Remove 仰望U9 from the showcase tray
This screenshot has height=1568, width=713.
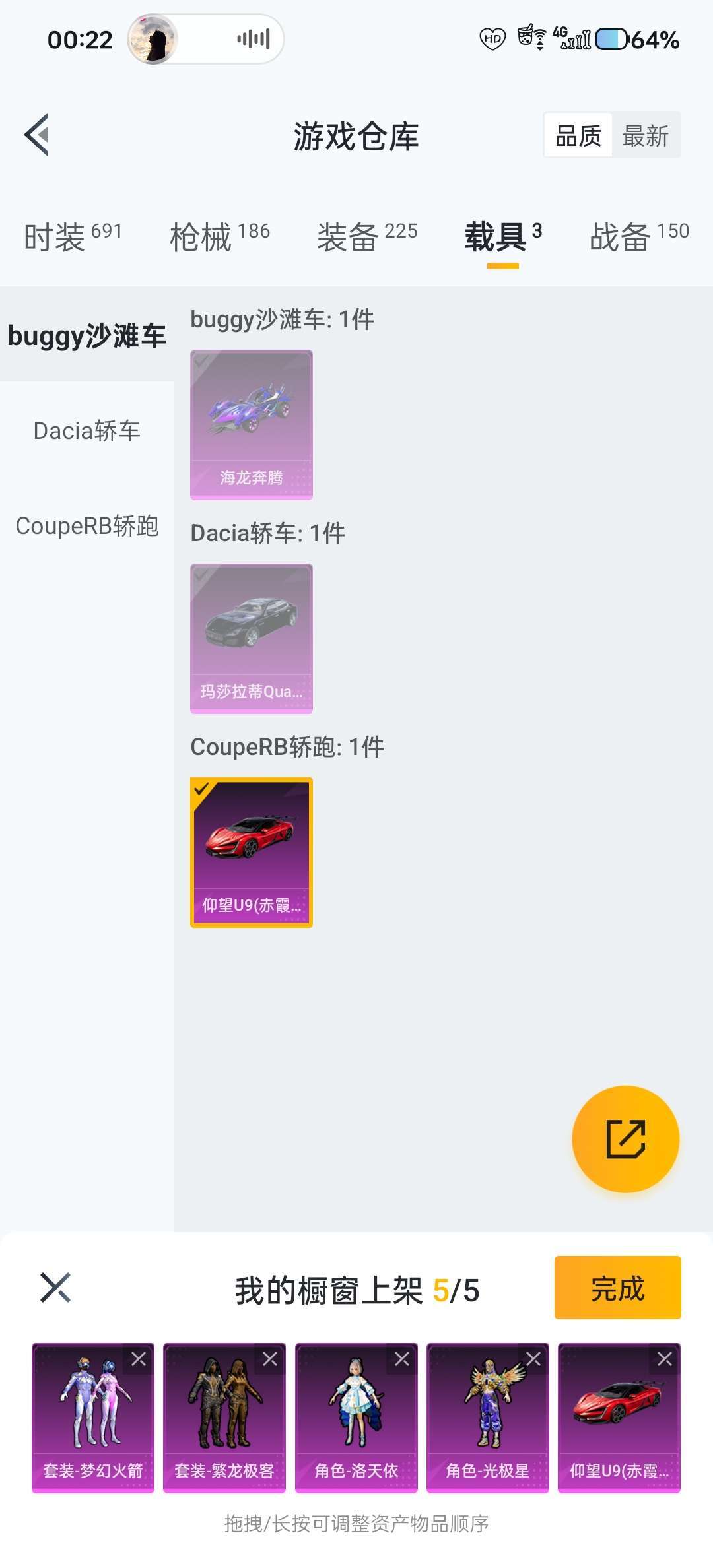click(665, 1359)
